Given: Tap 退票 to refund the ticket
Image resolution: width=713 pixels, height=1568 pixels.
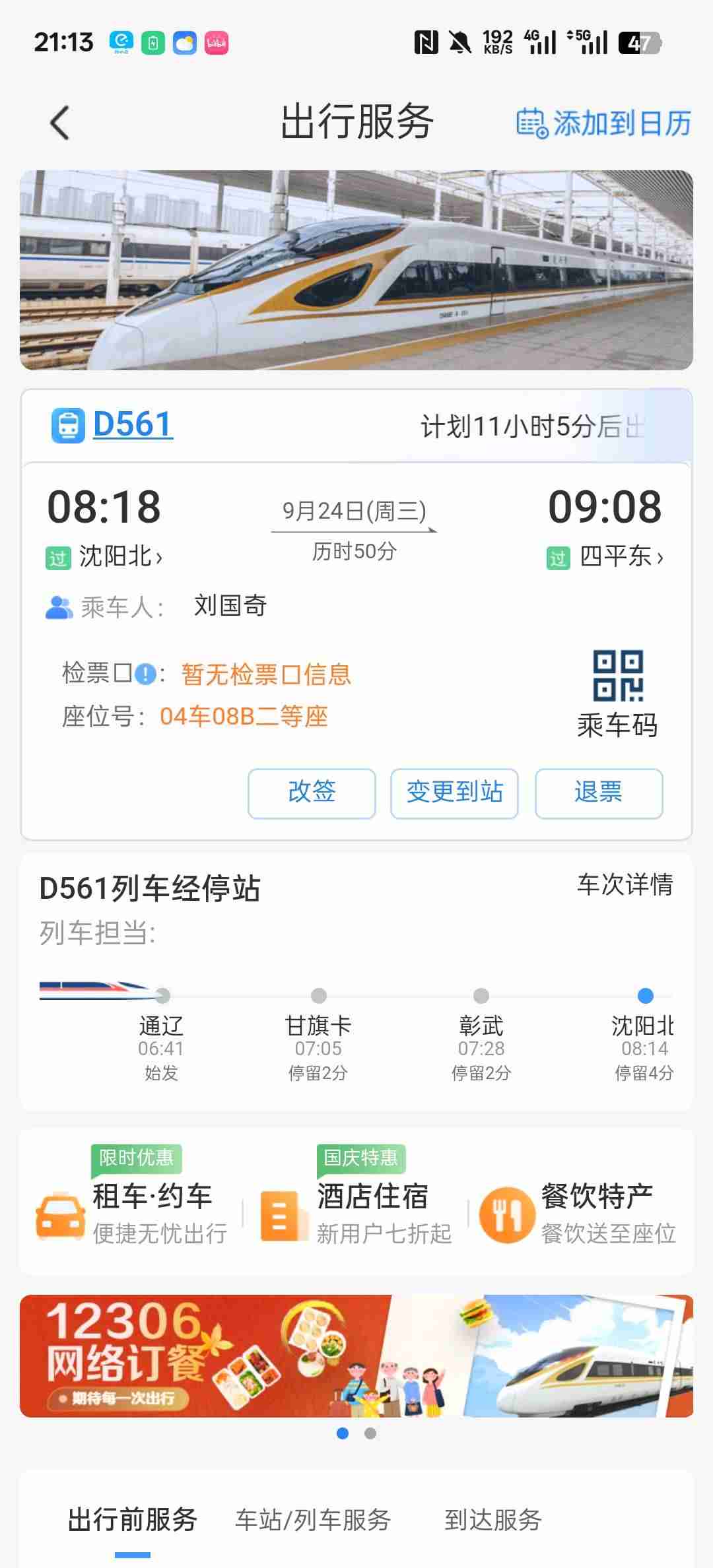Looking at the screenshot, I should 598,793.
